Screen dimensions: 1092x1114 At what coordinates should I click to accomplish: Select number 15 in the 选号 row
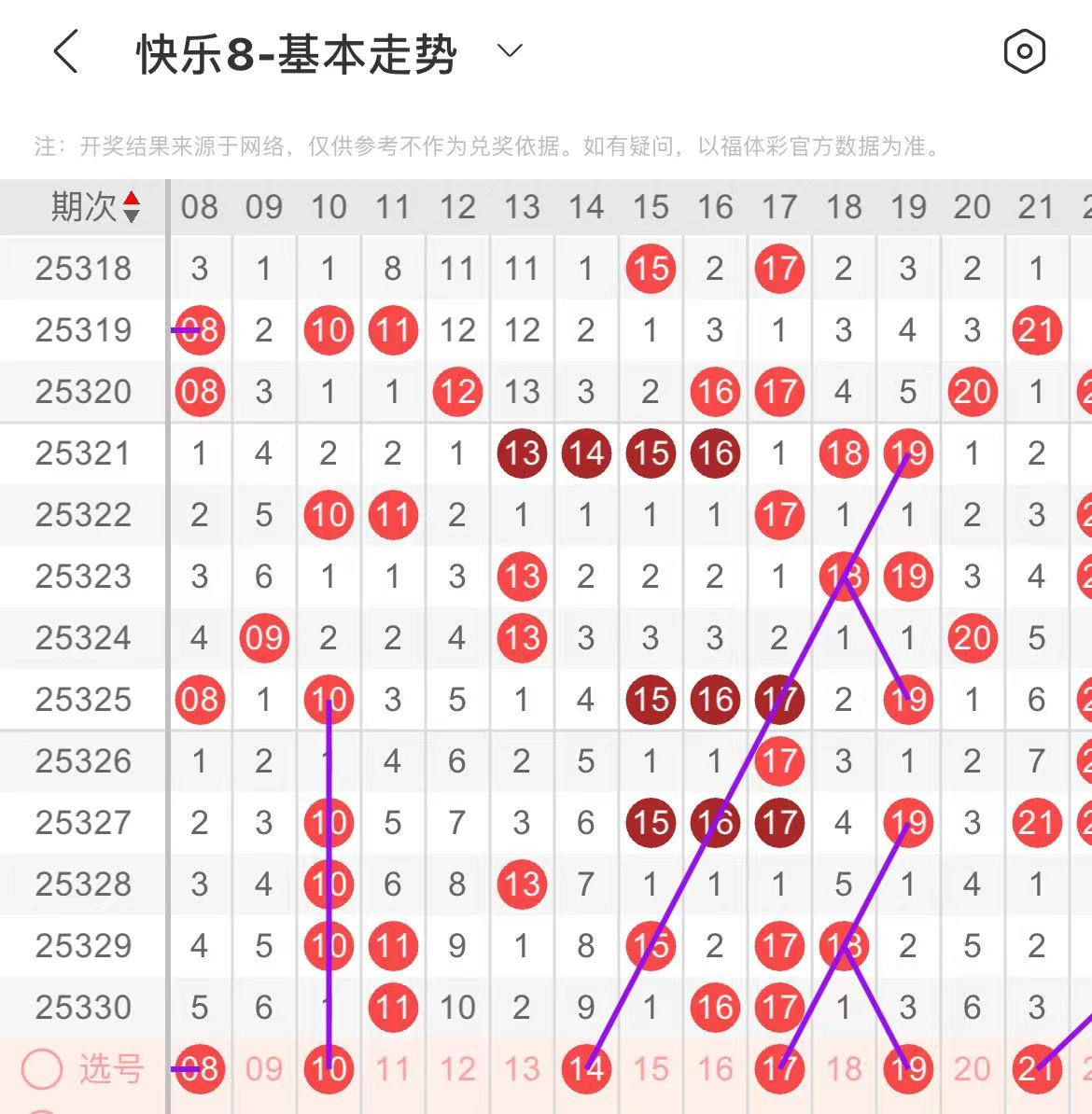[651, 1069]
